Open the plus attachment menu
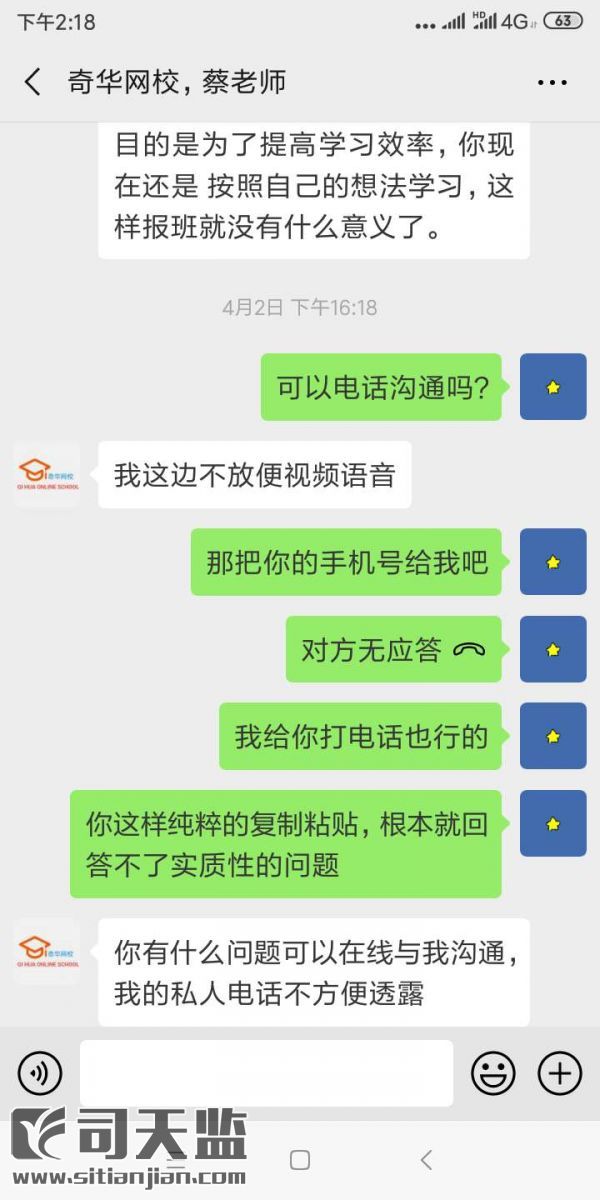 [x=560, y=1073]
